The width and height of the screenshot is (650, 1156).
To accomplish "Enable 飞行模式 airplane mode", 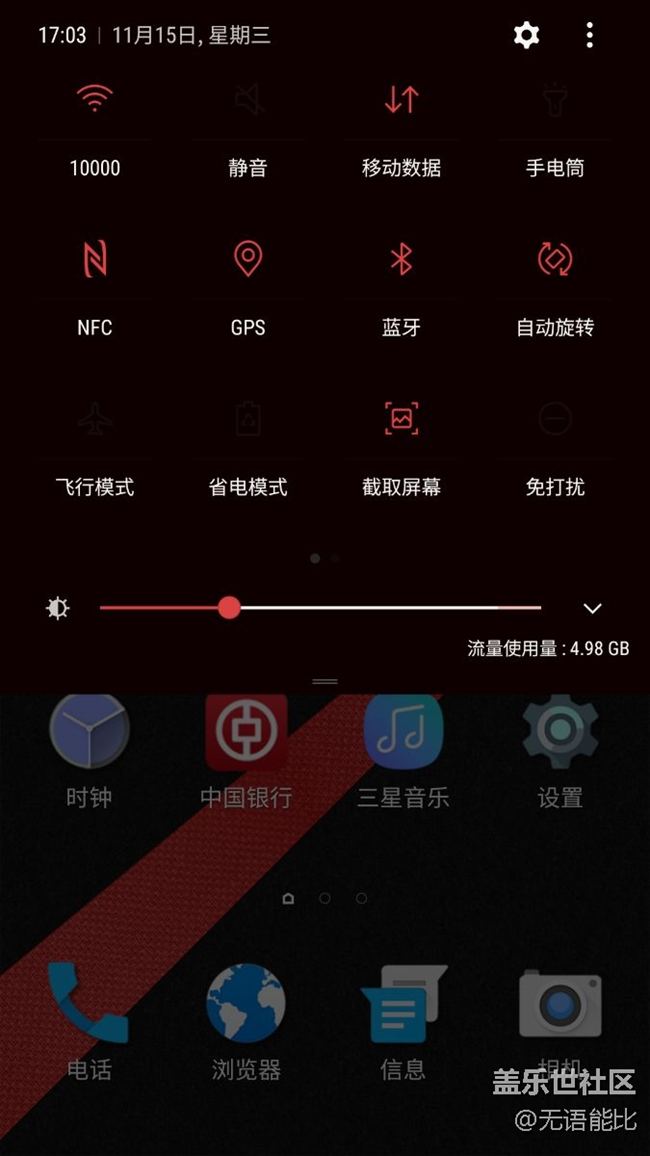I will coord(95,419).
